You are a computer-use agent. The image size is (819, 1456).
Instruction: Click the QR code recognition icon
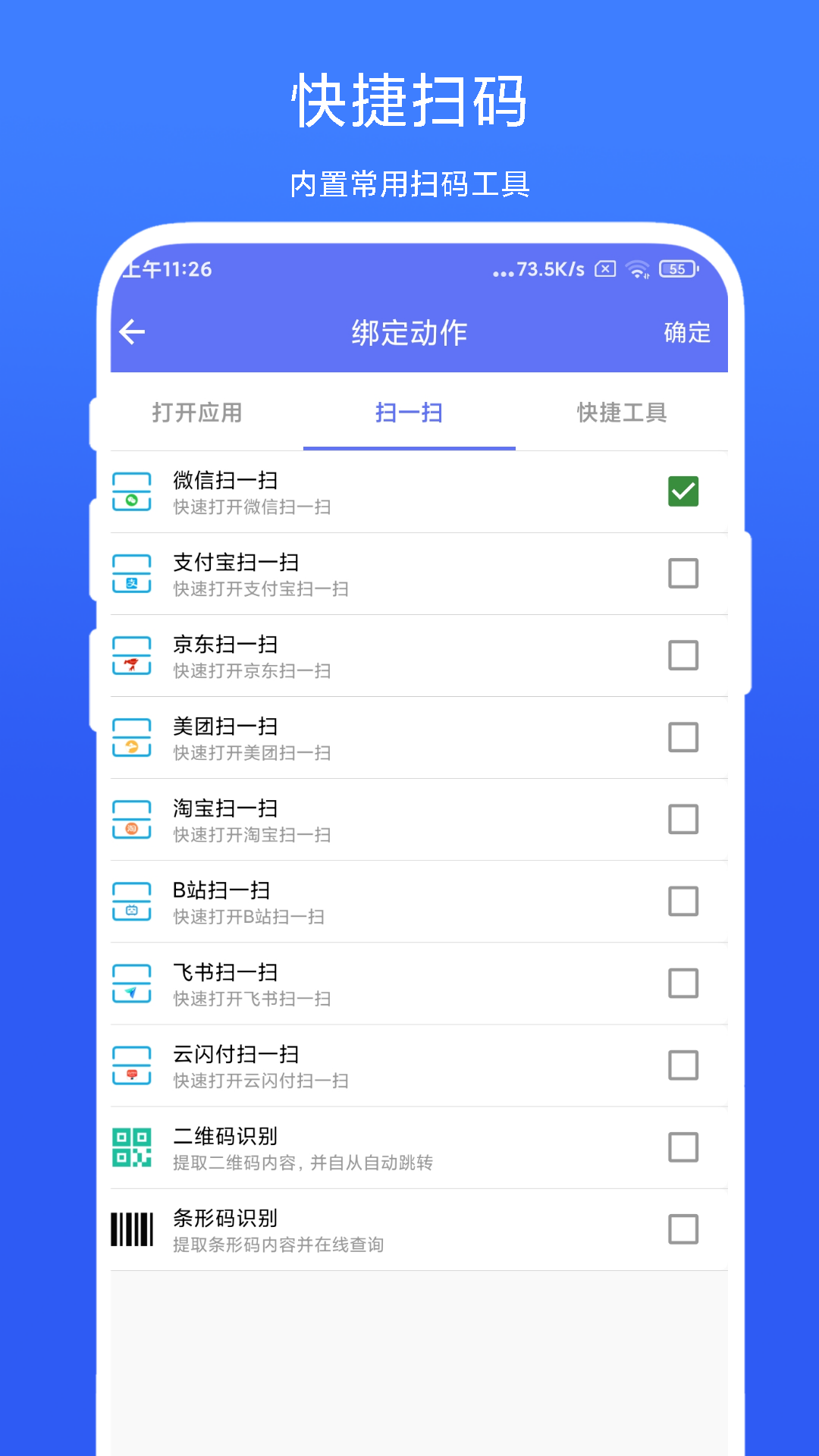tap(132, 1147)
